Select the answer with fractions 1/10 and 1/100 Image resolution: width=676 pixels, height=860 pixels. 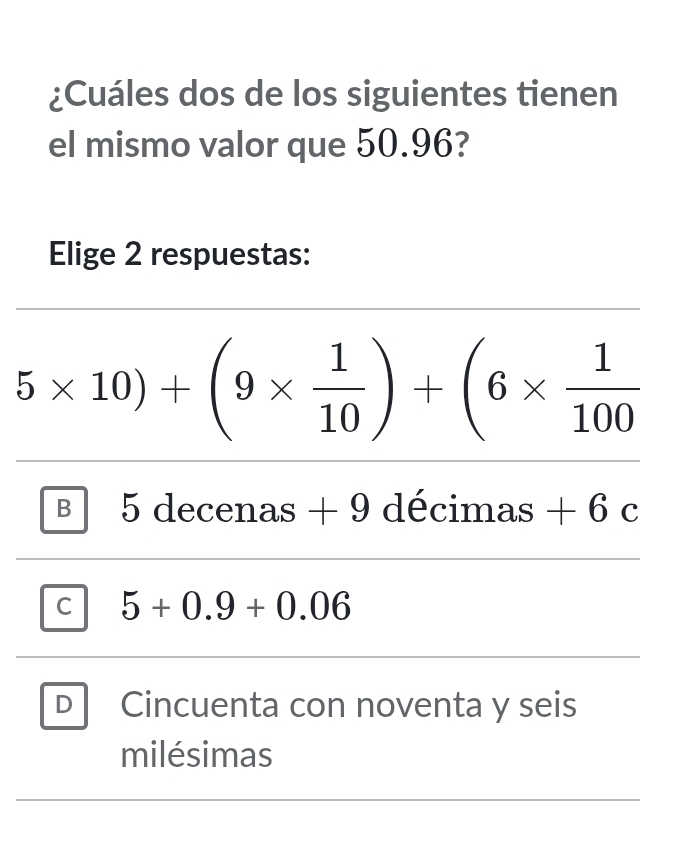[330, 386]
